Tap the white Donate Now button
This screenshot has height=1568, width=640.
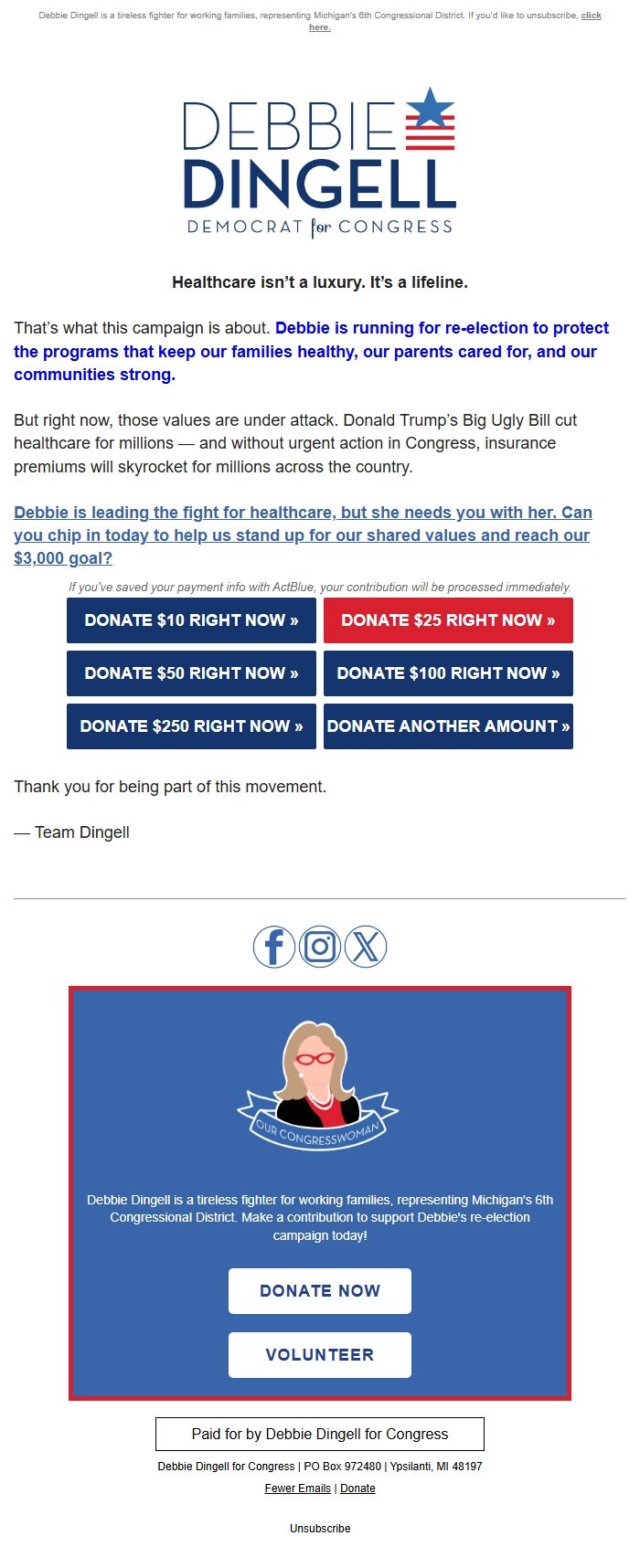click(x=320, y=1291)
